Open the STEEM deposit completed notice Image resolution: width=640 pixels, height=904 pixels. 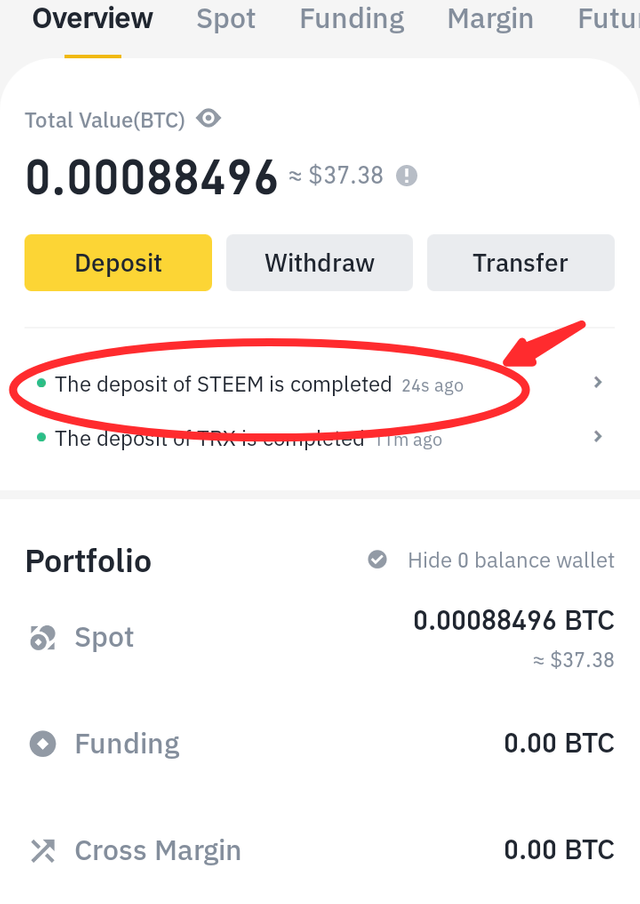pyautogui.click(x=260, y=384)
